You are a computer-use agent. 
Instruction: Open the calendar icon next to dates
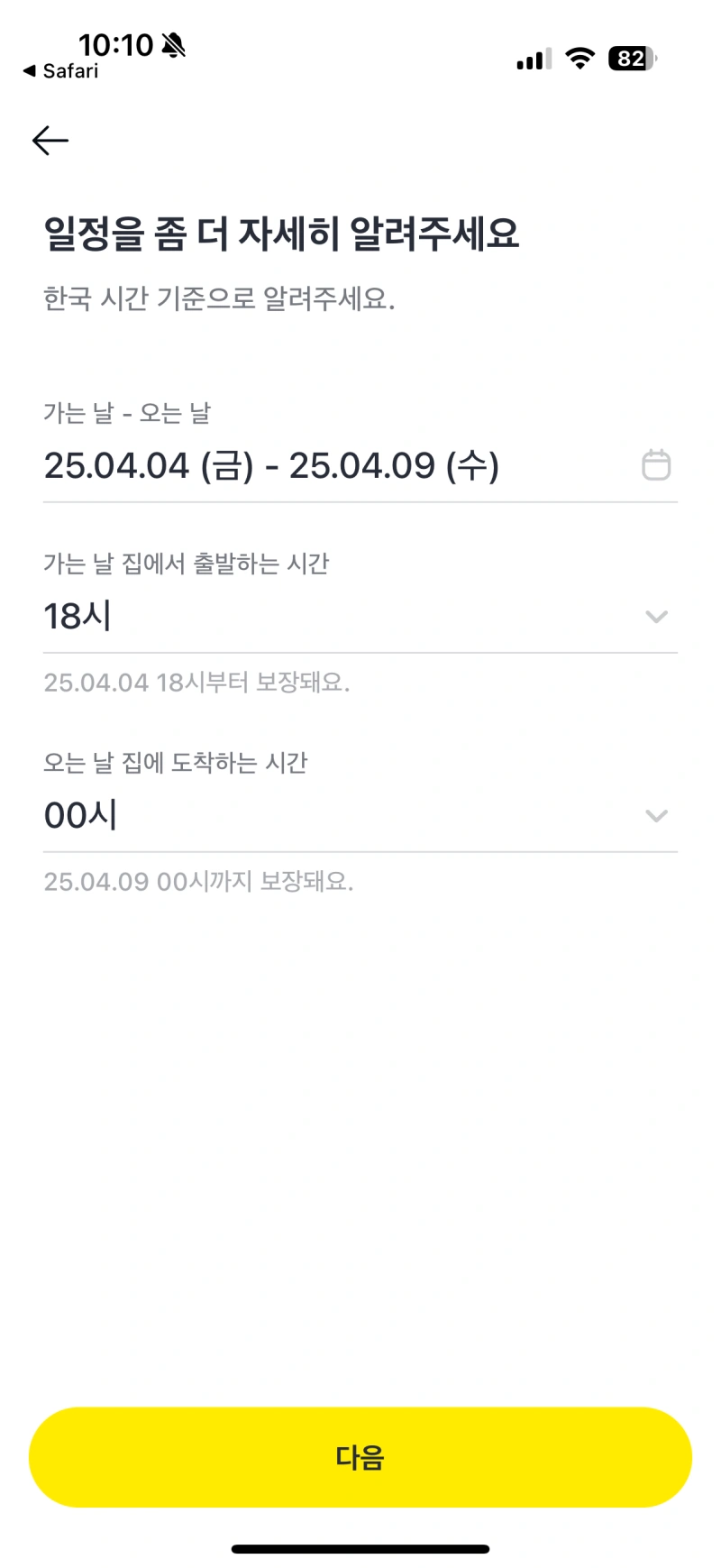(x=655, y=465)
